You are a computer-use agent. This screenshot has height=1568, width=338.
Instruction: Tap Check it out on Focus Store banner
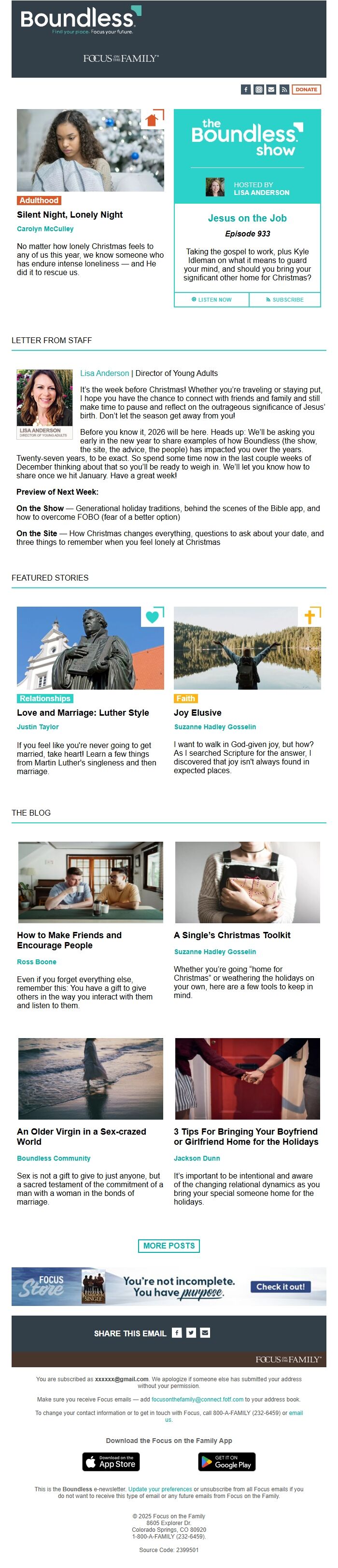pos(280,1286)
